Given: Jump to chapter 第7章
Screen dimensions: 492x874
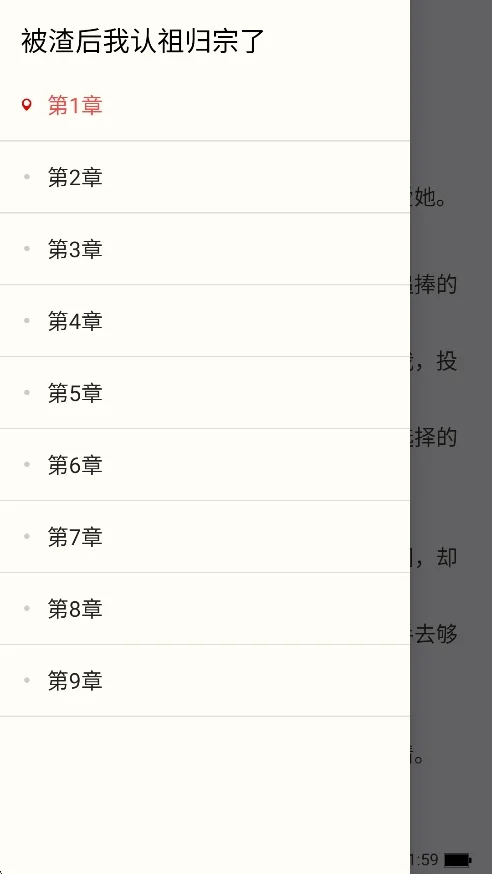Looking at the screenshot, I should pos(204,537).
